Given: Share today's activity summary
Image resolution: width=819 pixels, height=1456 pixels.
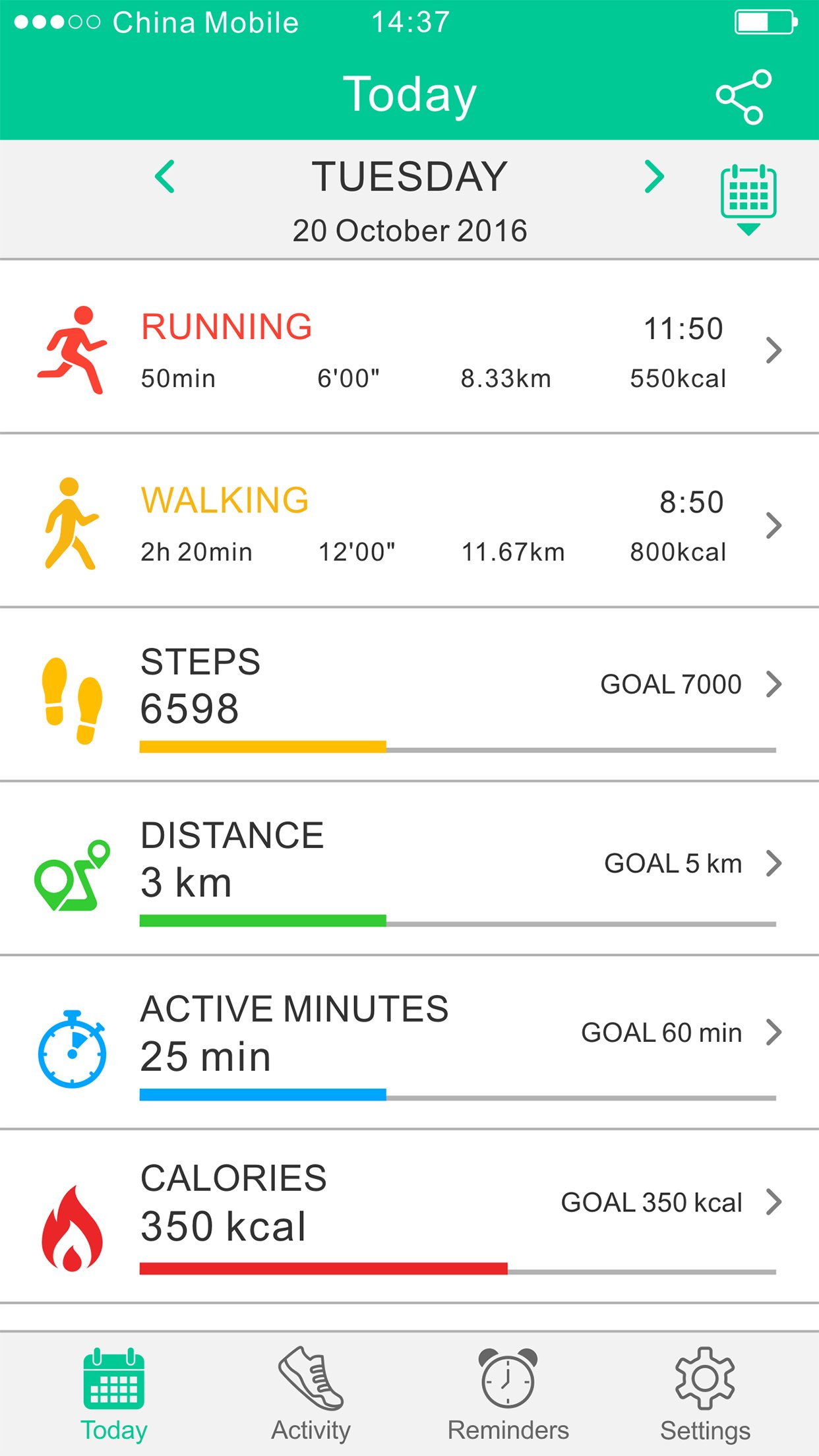Looking at the screenshot, I should [744, 97].
